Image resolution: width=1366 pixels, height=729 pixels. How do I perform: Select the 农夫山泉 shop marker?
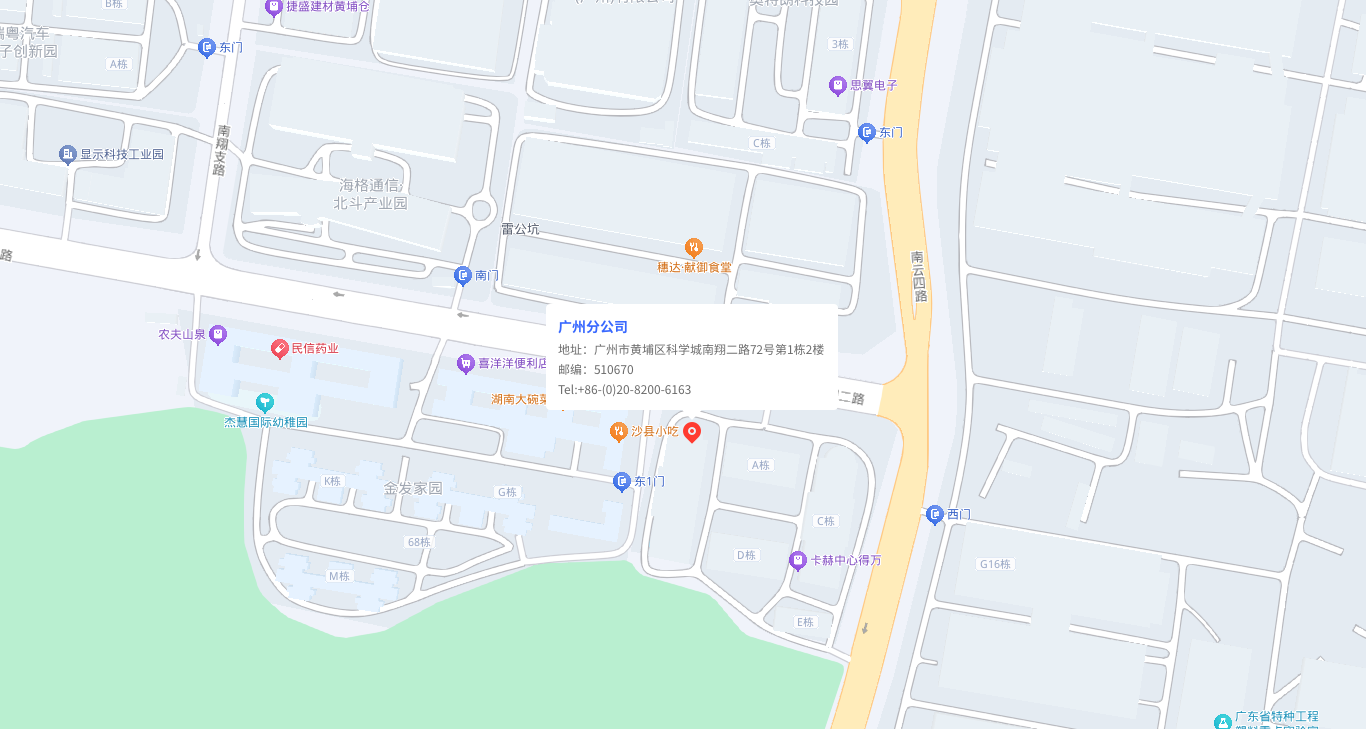[x=218, y=334]
